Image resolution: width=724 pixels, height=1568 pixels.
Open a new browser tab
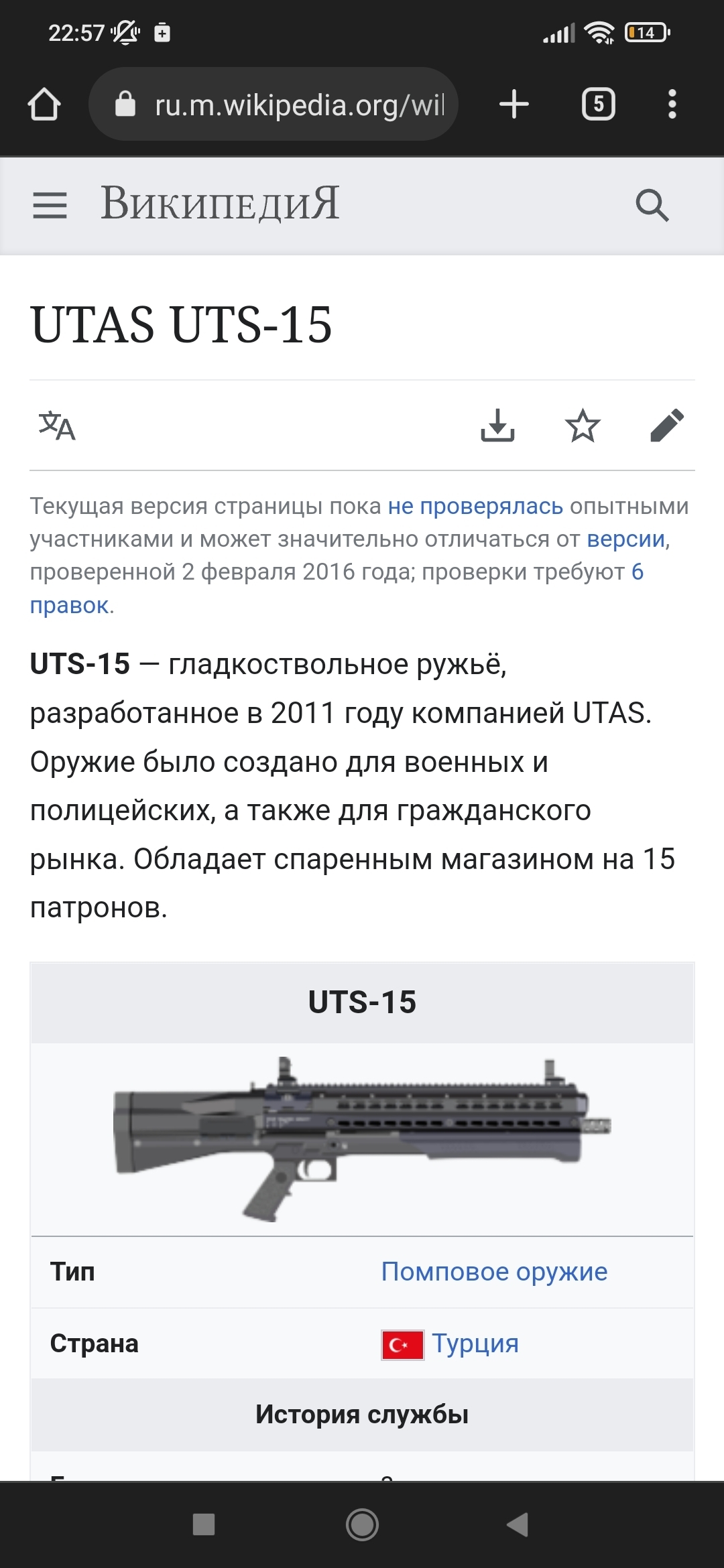pyautogui.click(x=514, y=105)
